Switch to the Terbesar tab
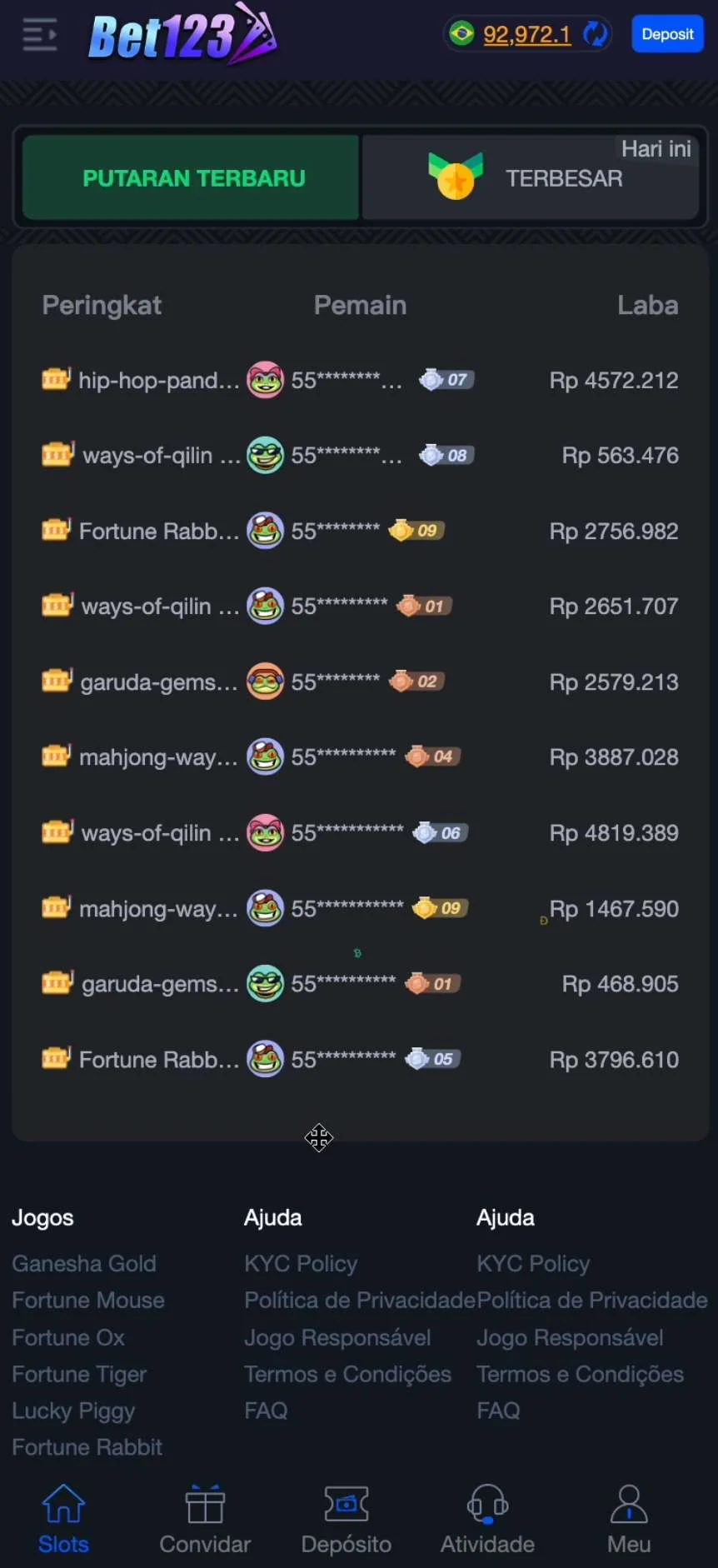The width and height of the screenshot is (718, 1568). point(531,178)
